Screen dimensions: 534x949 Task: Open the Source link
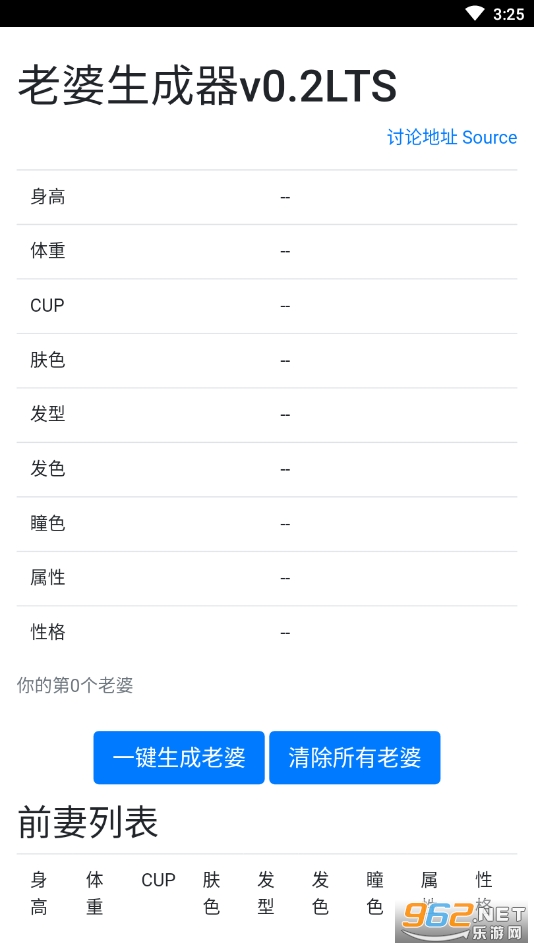coord(490,137)
